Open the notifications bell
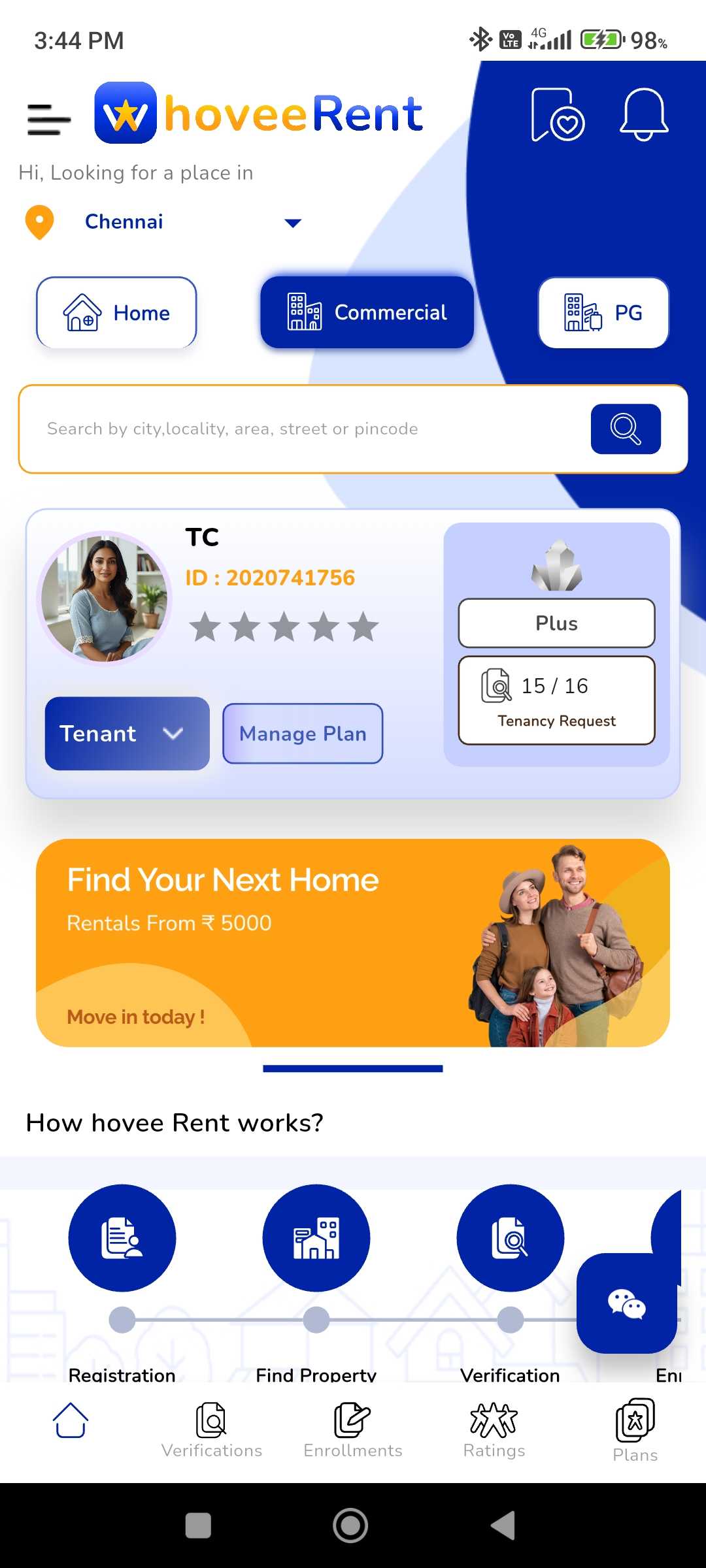706x1568 pixels. 643,115
